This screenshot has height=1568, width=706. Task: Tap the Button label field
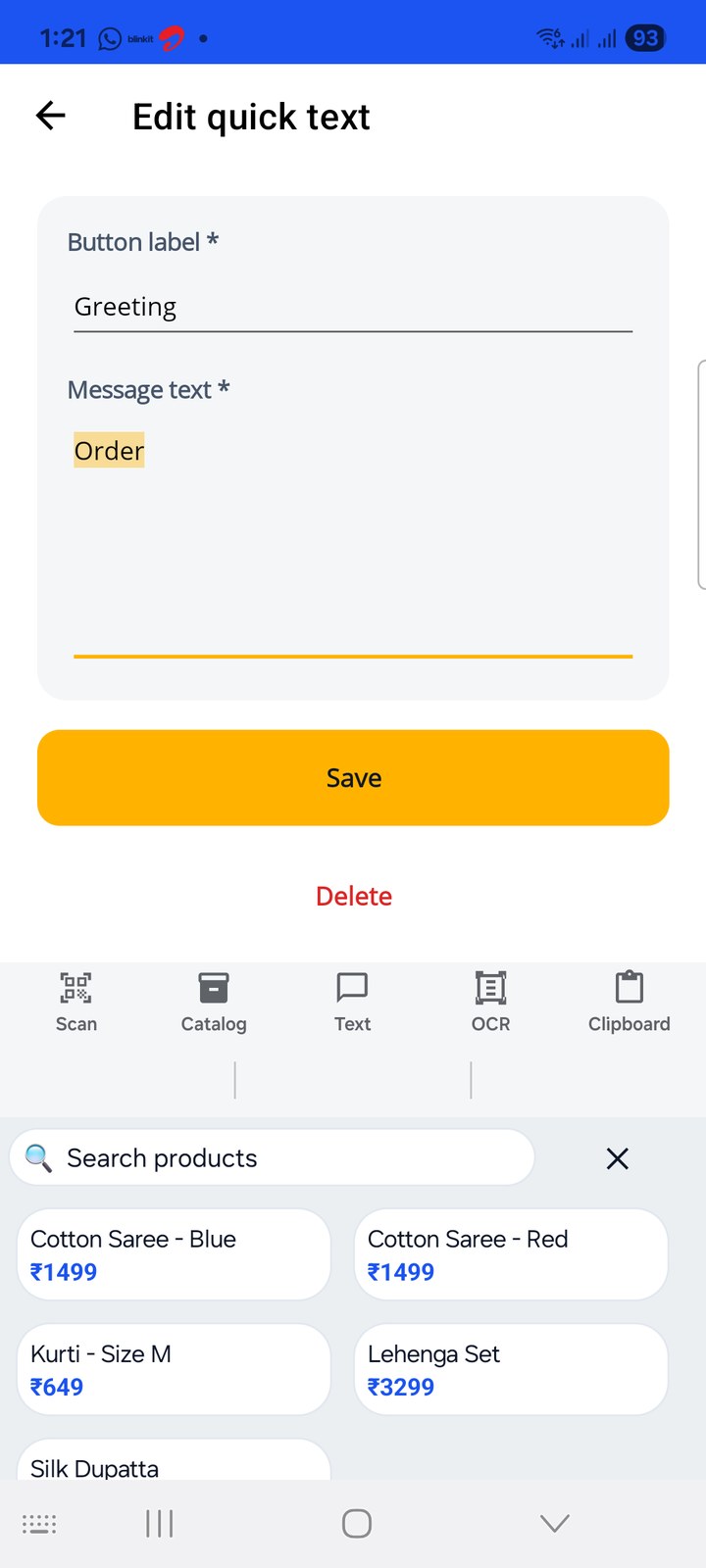click(353, 307)
